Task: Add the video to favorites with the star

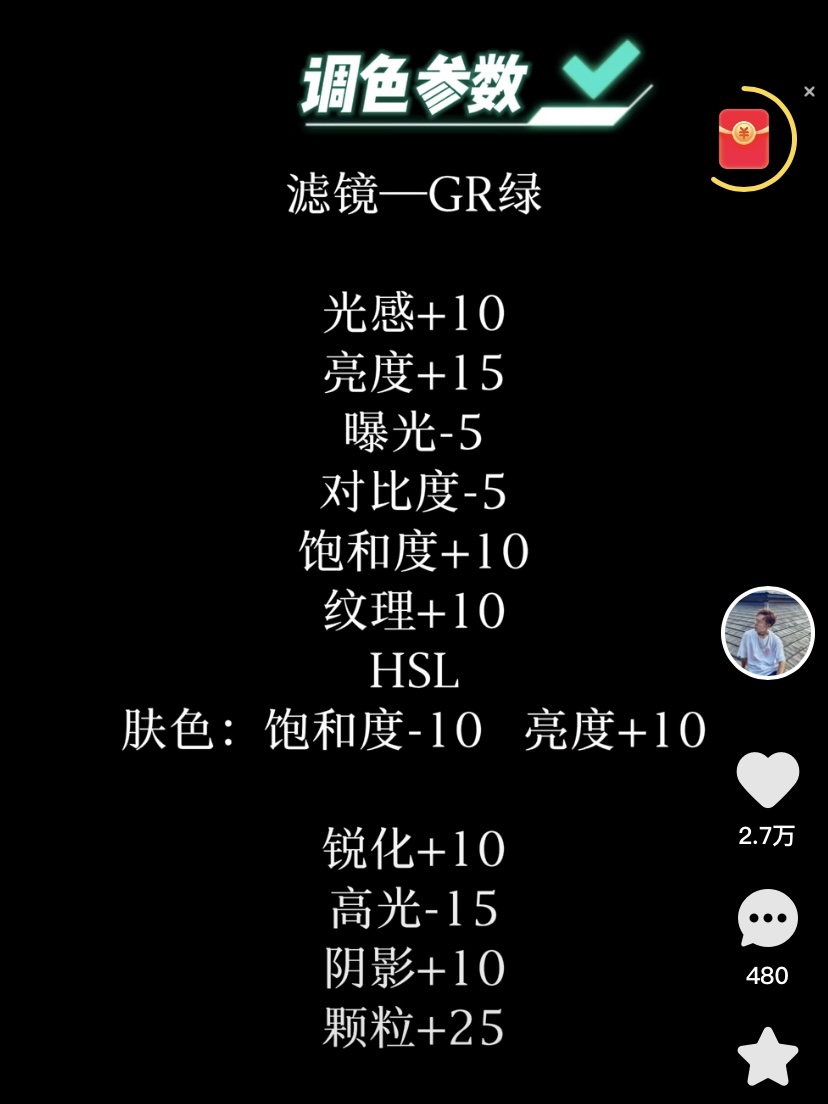Action: coord(767,1058)
